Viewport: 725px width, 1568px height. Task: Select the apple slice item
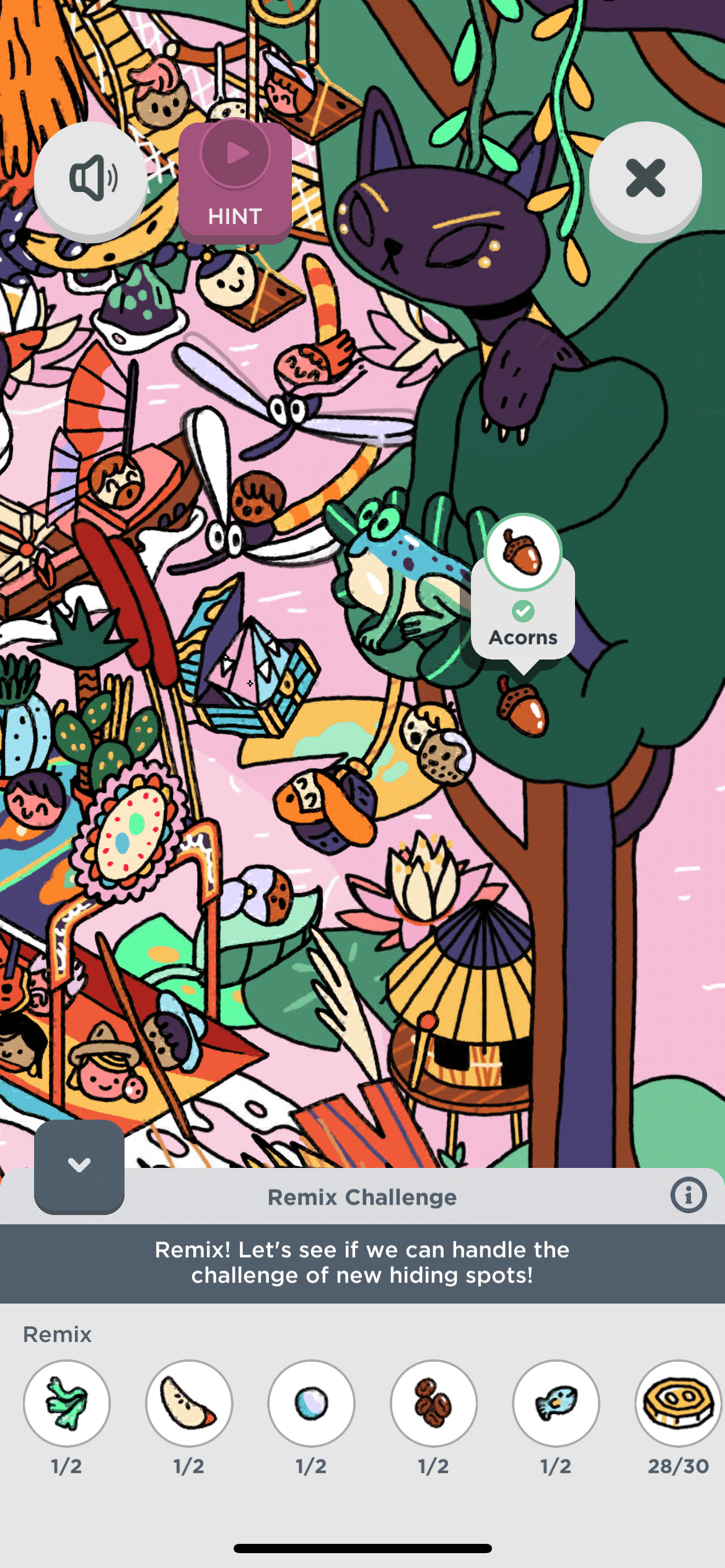pos(189,1403)
